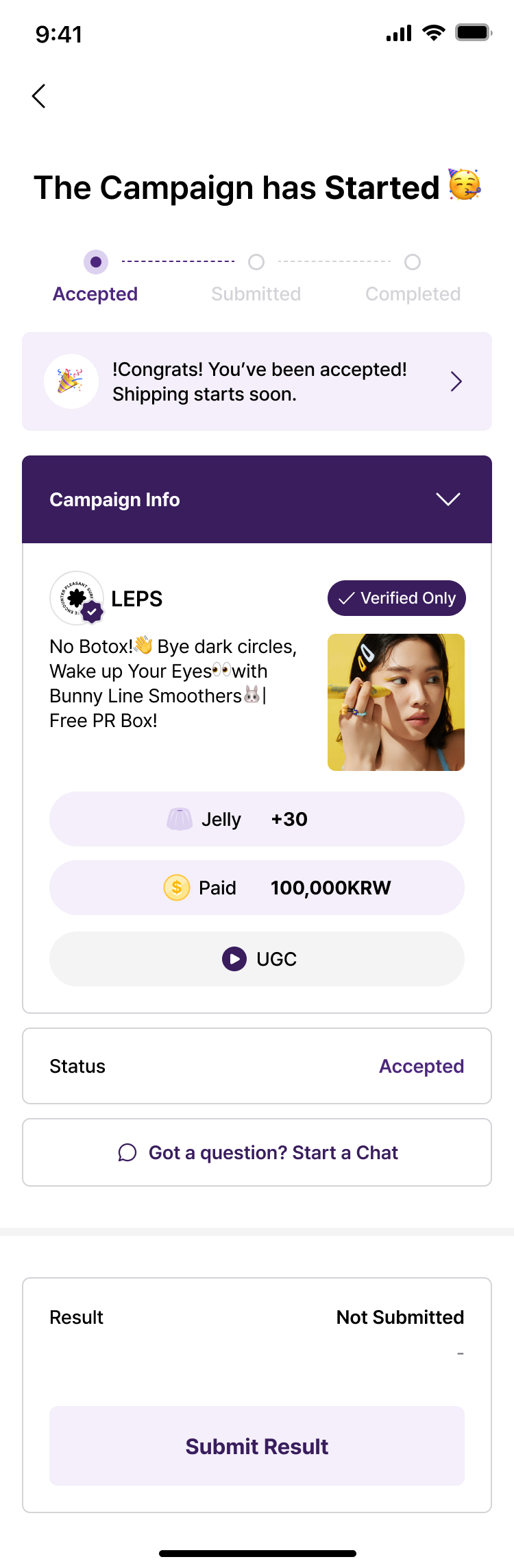Collapse the Campaign Info section
This screenshot has width=514, height=1568.
pyautogui.click(x=448, y=499)
